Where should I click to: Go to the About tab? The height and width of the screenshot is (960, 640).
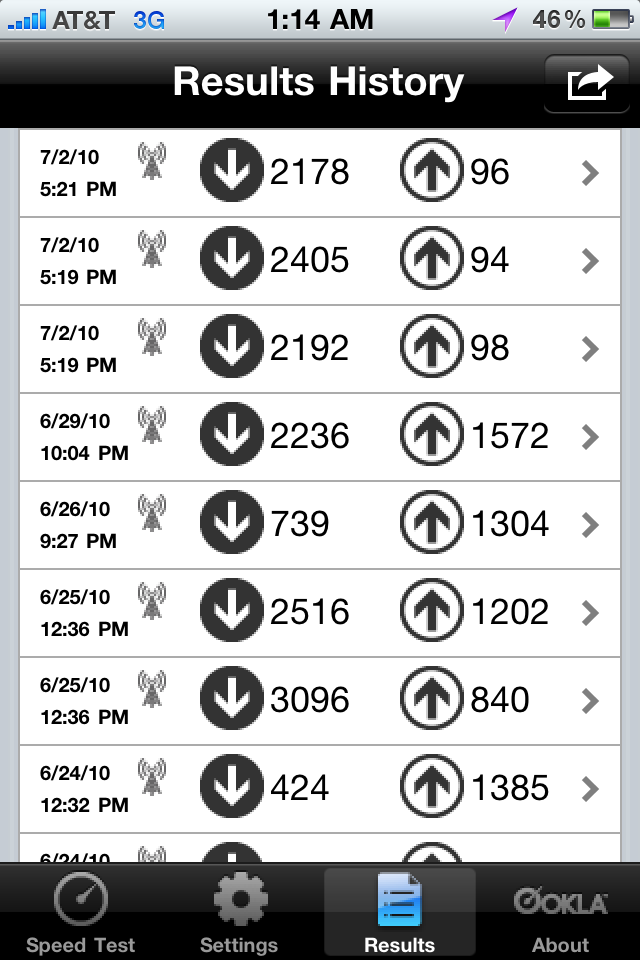(x=560, y=912)
